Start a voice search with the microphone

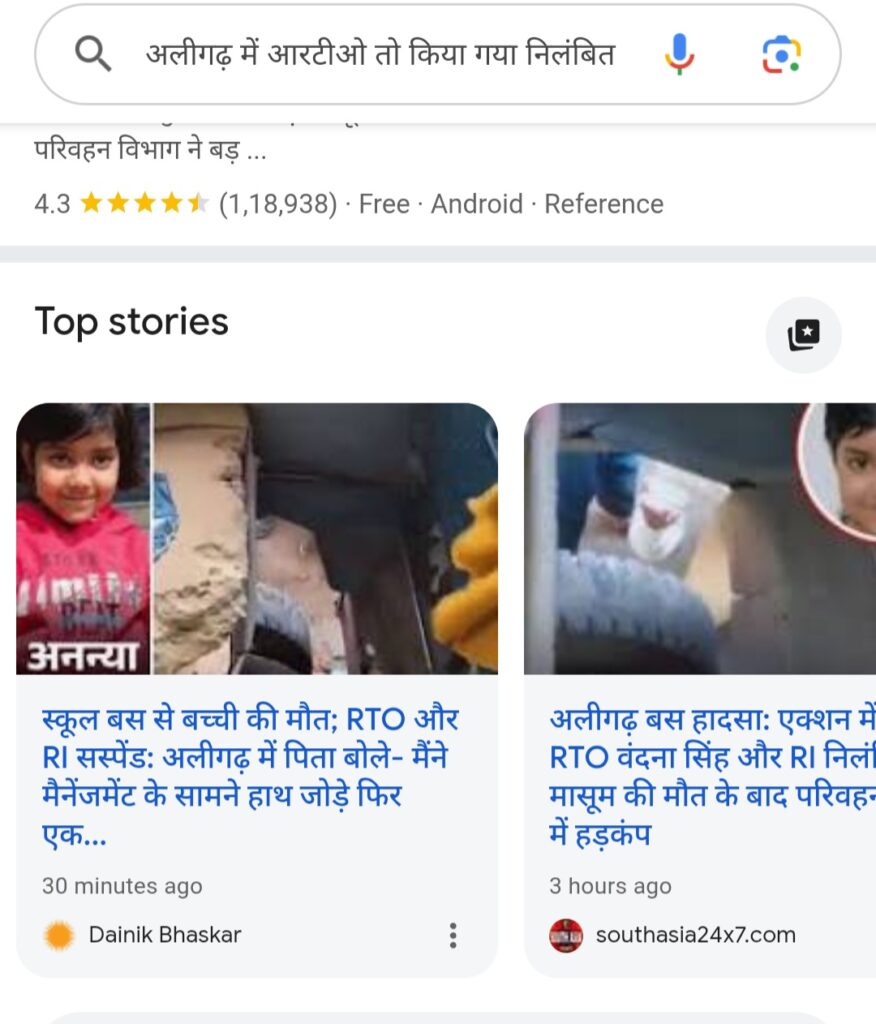click(679, 54)
